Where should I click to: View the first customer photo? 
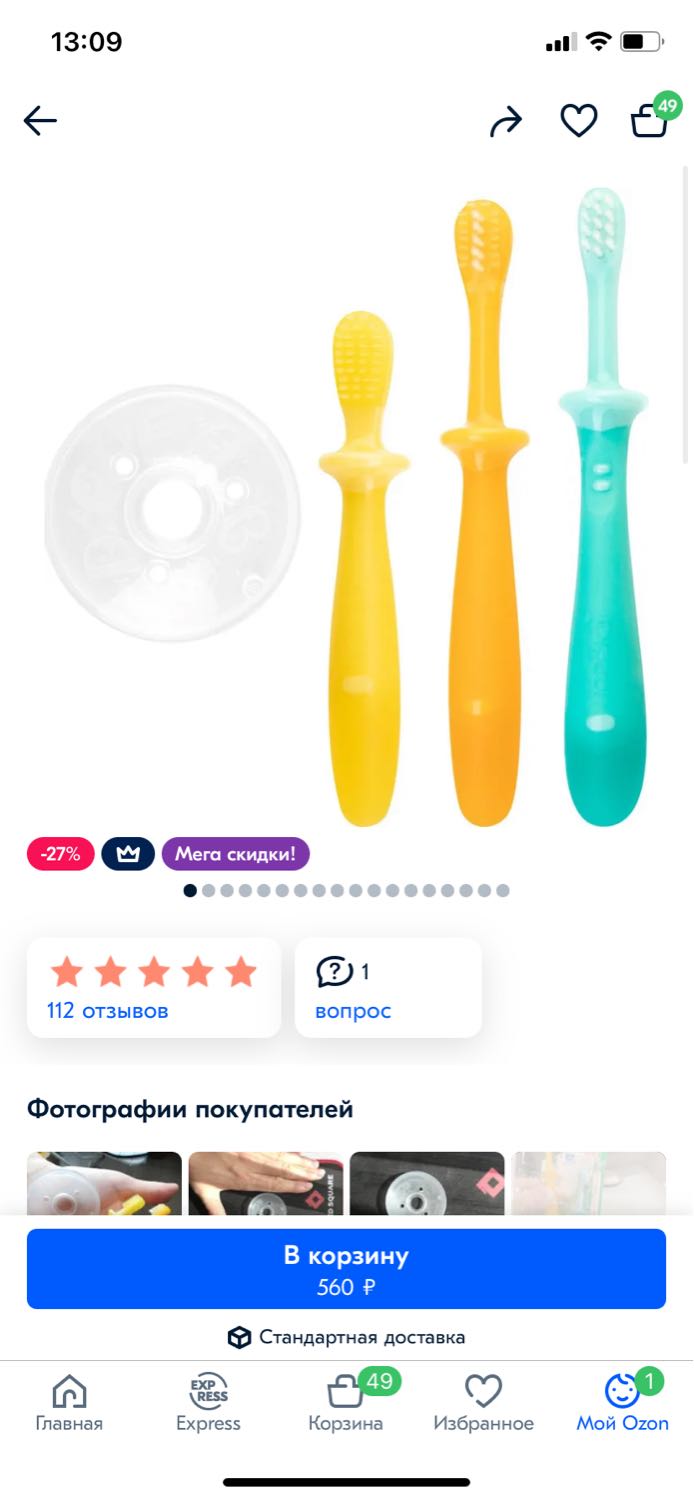pos(104,1183)
